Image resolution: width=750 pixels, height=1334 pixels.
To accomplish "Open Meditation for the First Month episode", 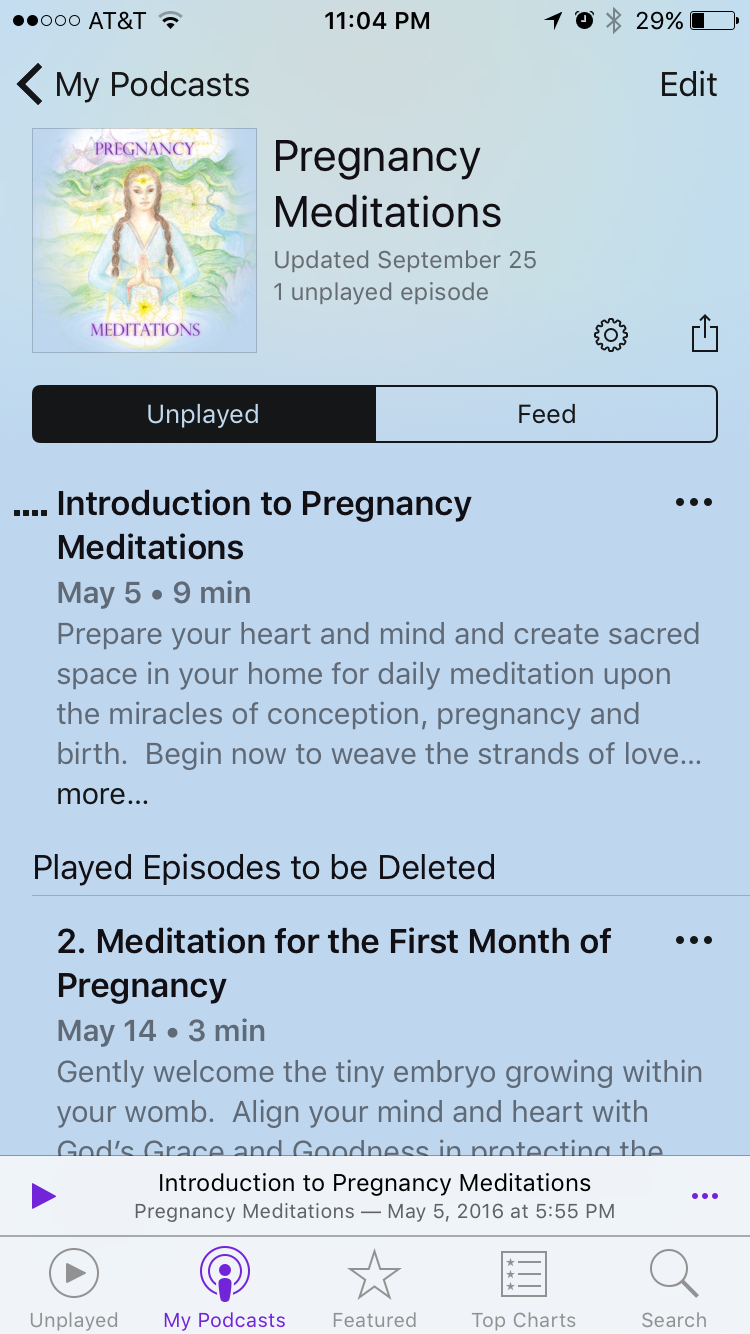I will 334,963.
